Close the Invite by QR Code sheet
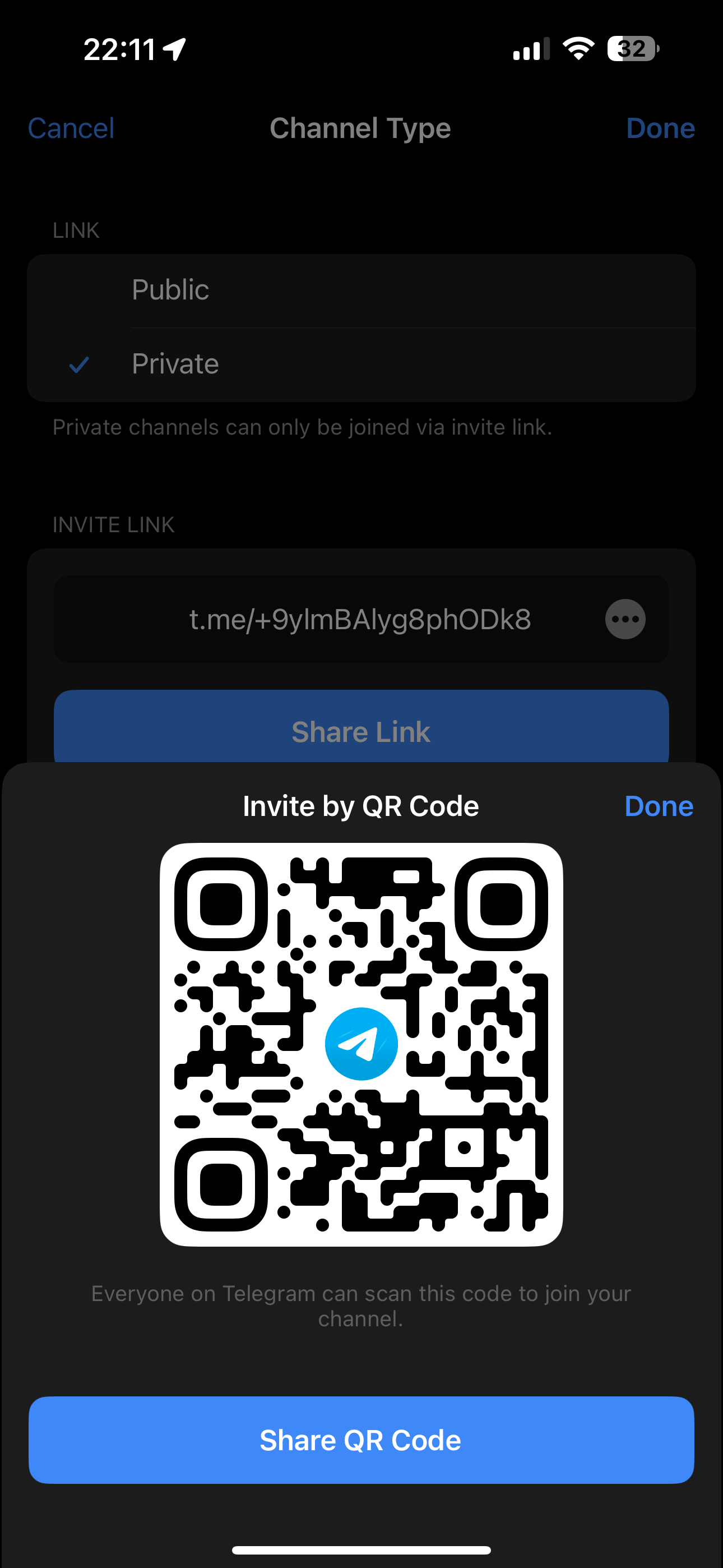Screen dimensions: 723x1568 click(659, 806)
